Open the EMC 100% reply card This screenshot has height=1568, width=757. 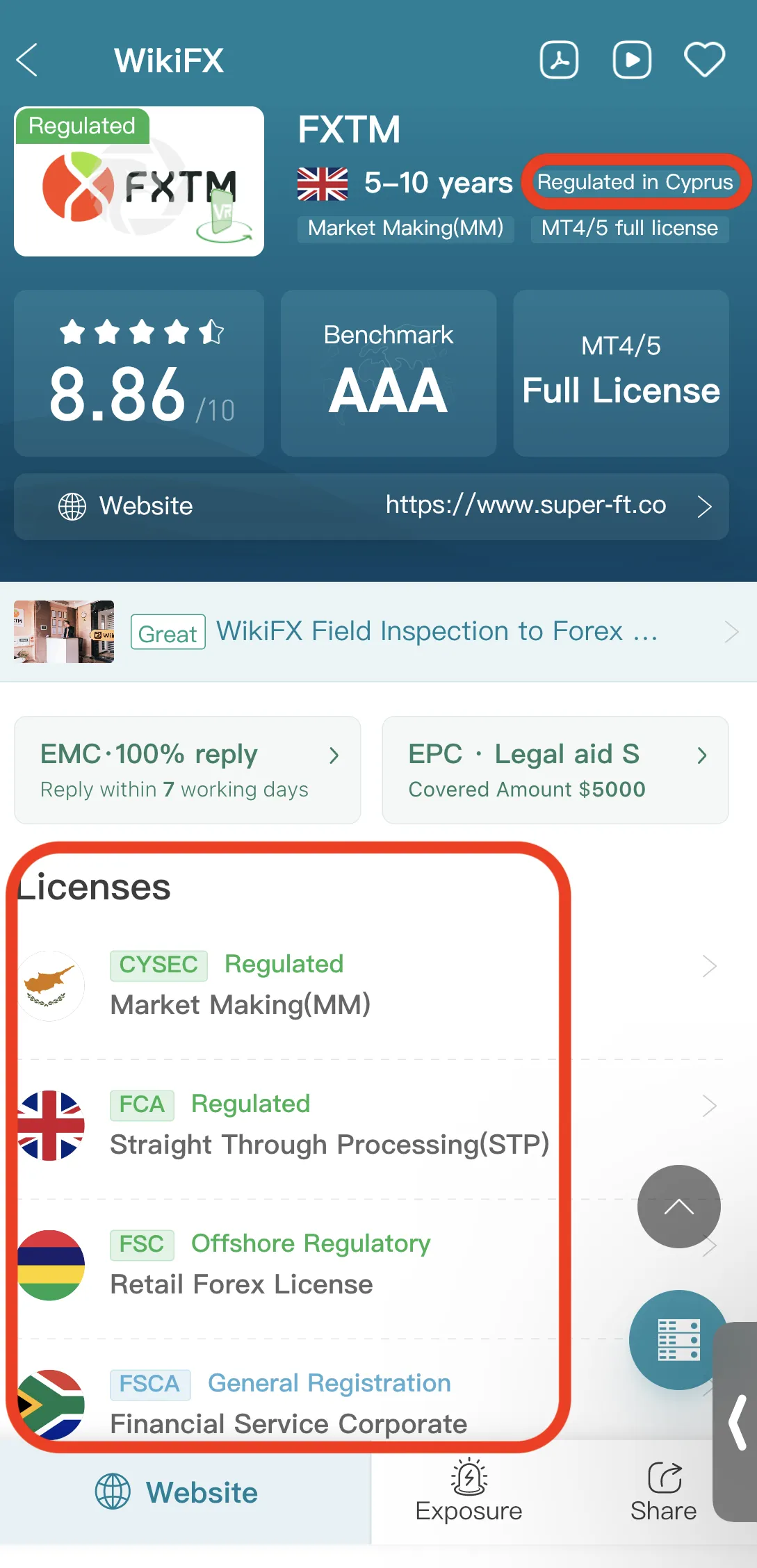click(x=188, y=770)
